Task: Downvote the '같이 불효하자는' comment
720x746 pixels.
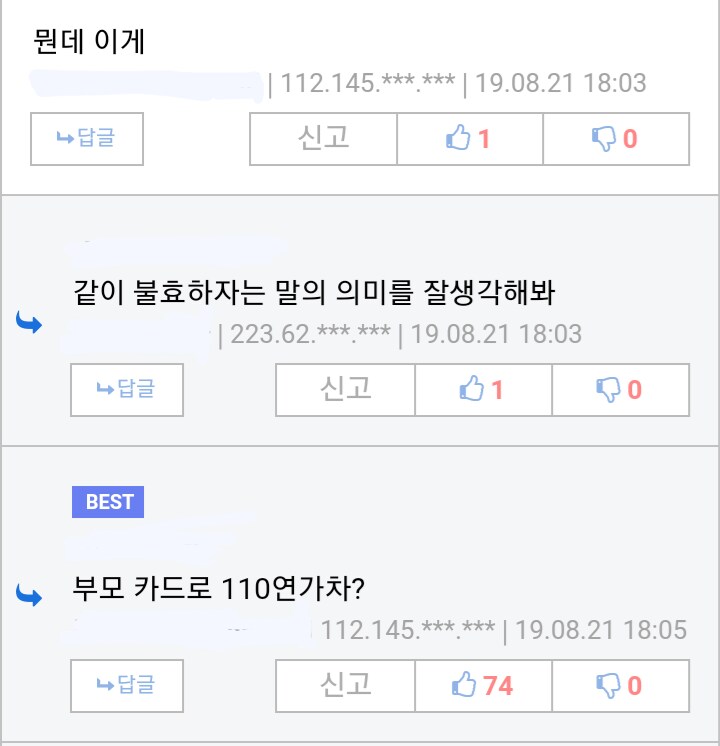Action: tap(620, 390)
